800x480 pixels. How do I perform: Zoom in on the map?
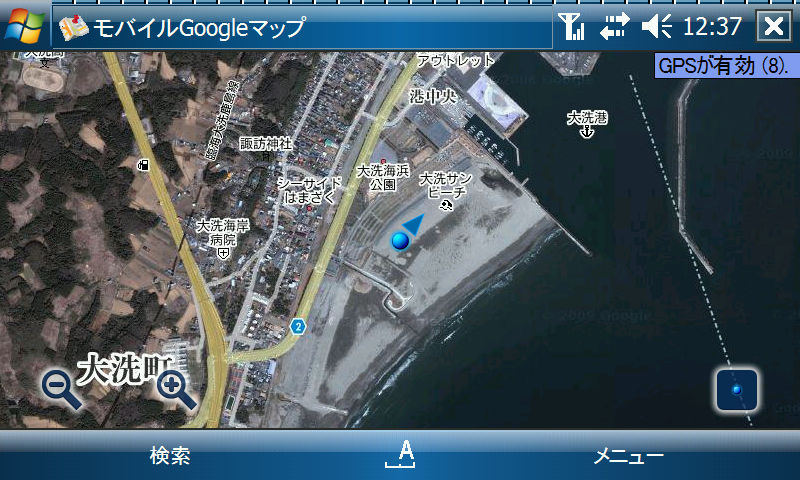(175, 389)
